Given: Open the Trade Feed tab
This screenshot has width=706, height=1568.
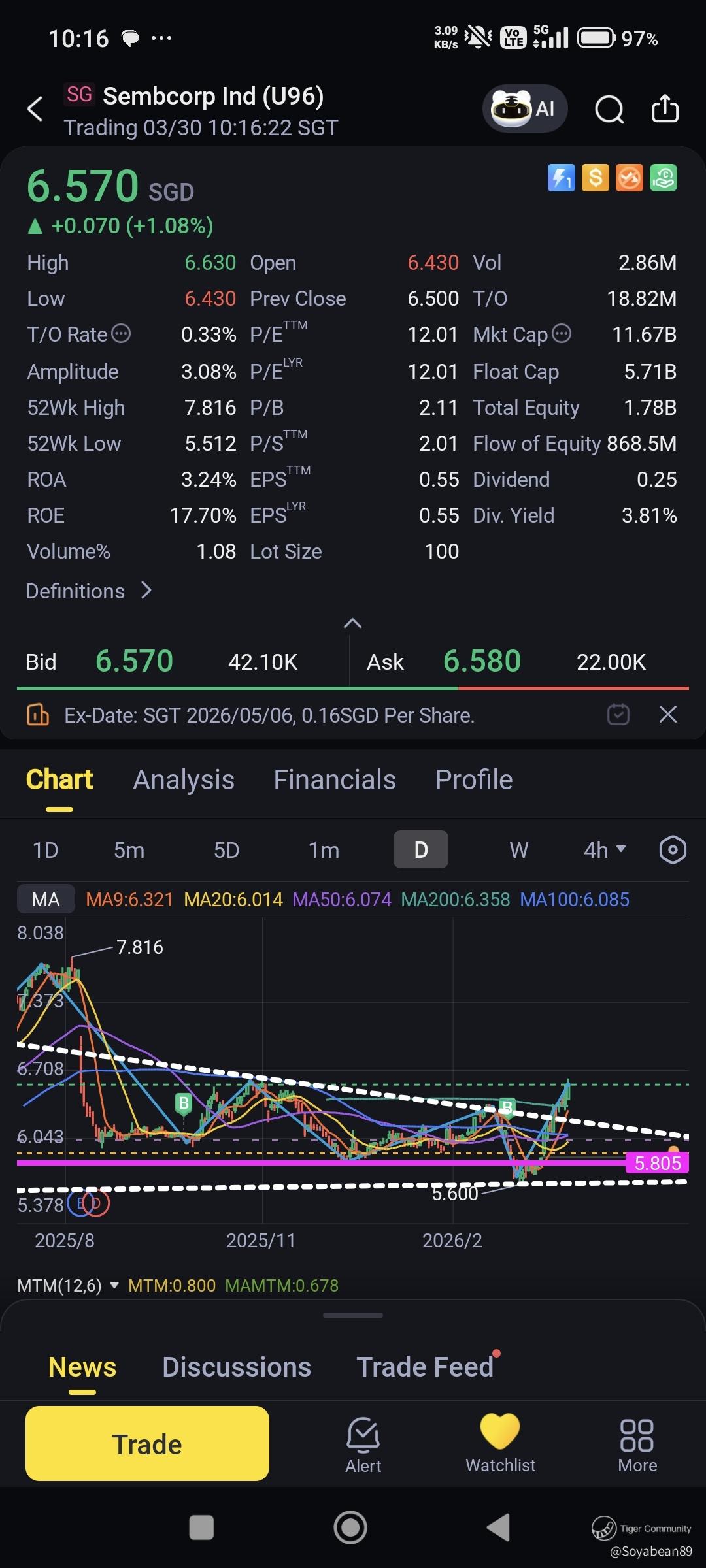Looking at the screenshot, I should (425, 1367).
